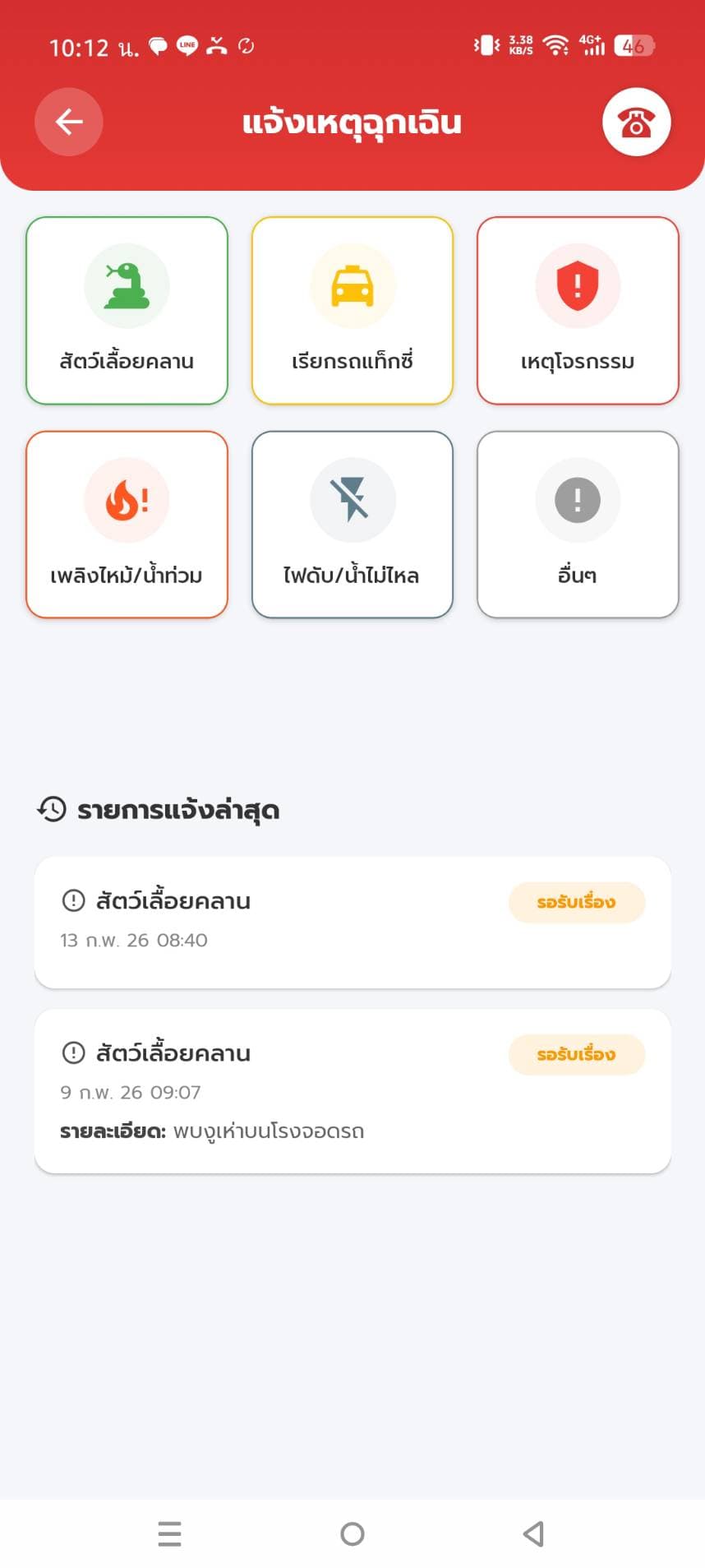Tap the ไฟดับ/น้ำไม่ไหล category card

(352, 525)
